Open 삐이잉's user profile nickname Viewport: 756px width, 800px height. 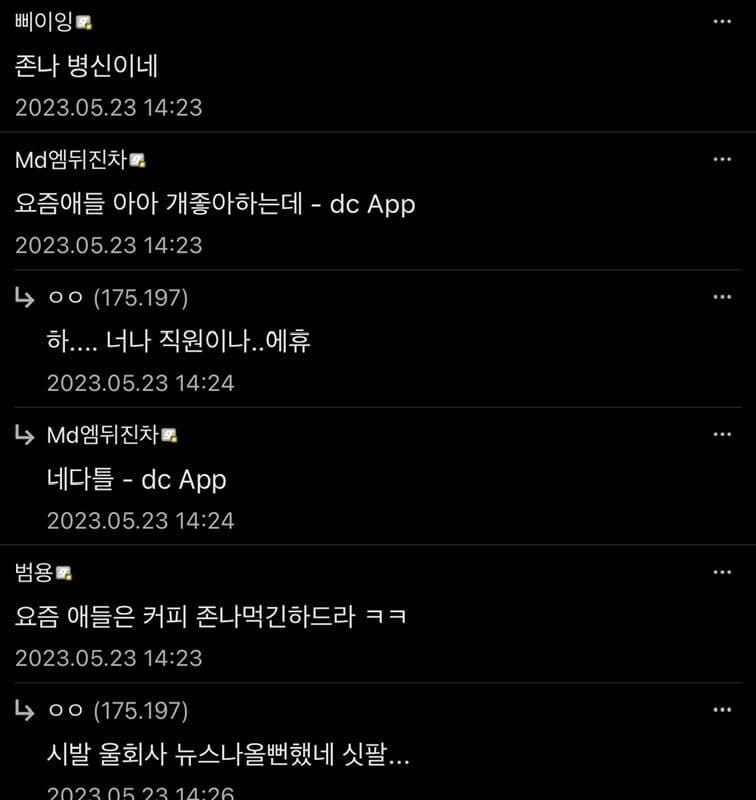pyautogui.click(x=45, y=22)
